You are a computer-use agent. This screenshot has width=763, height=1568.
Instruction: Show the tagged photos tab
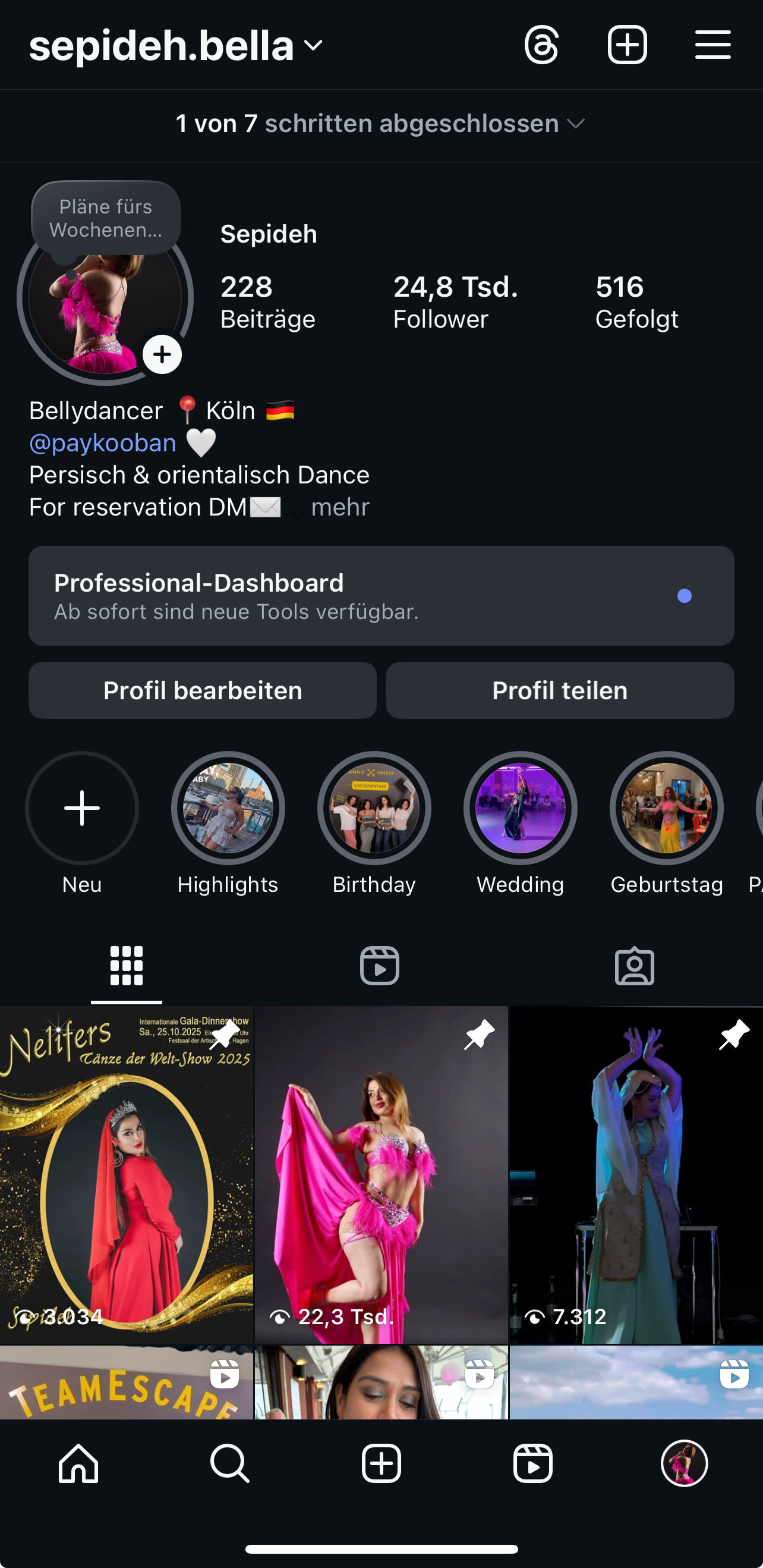pyautogui.click(x=634, y=966)
